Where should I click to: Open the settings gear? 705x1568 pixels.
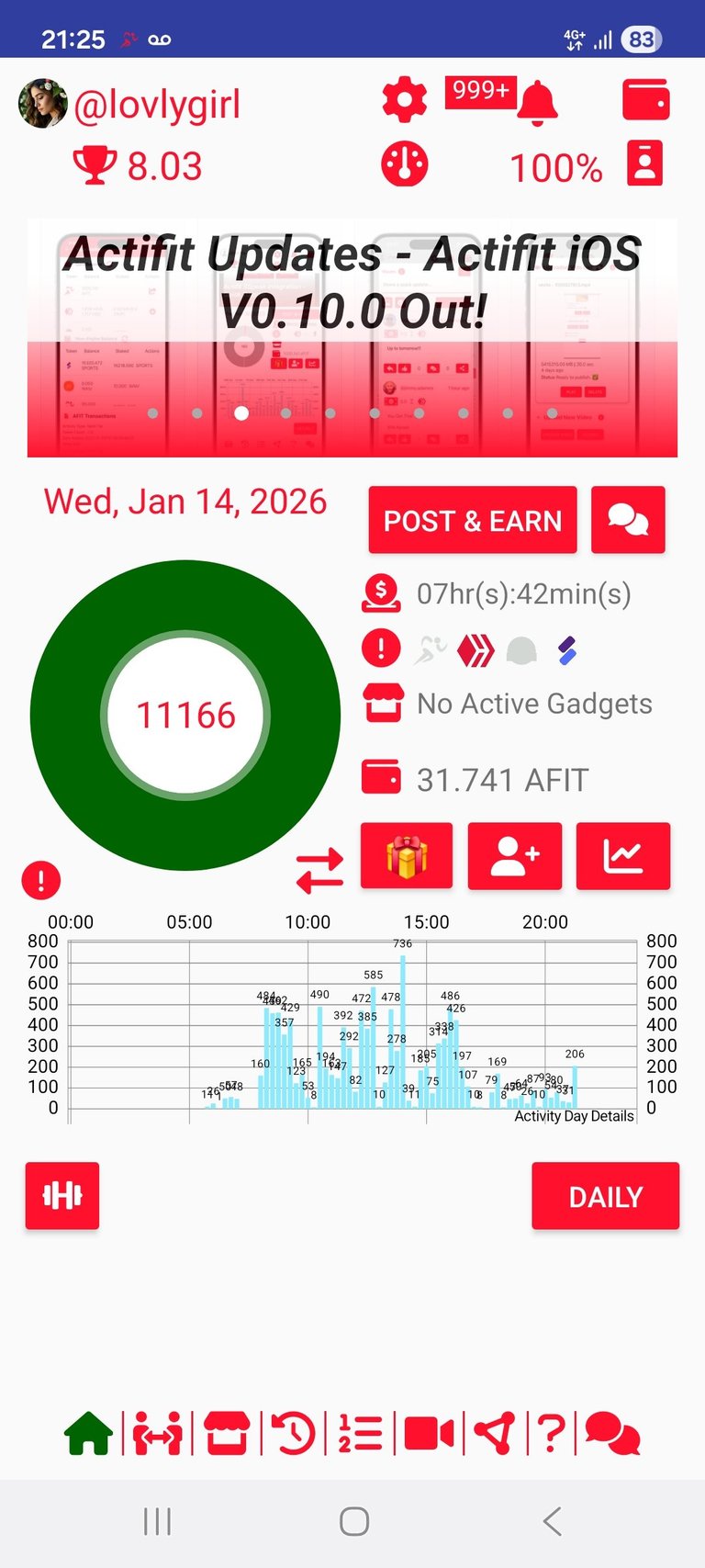[404, 99]
